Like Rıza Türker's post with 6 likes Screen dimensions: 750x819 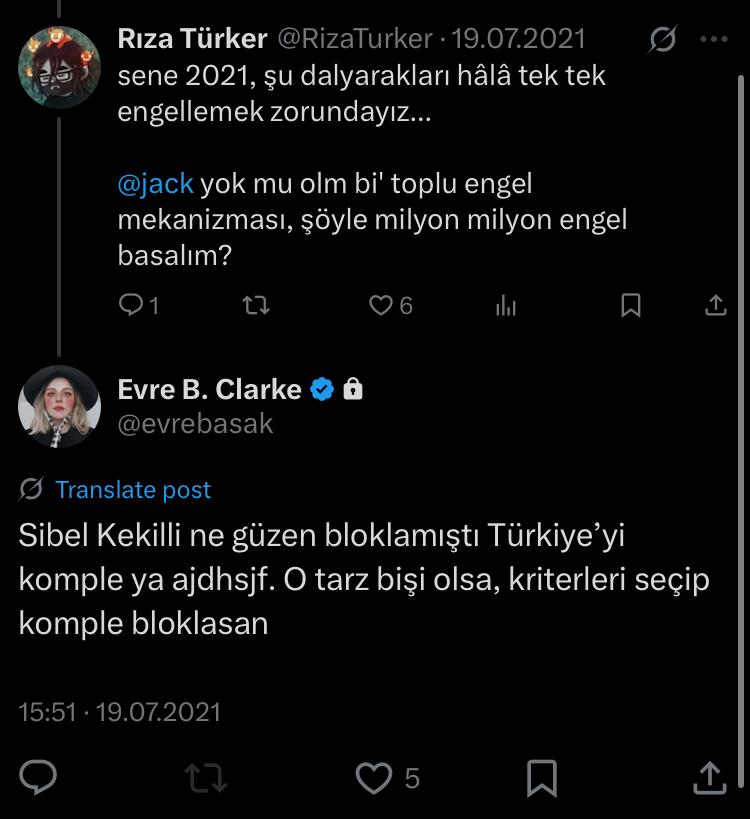tap(382, 305)
